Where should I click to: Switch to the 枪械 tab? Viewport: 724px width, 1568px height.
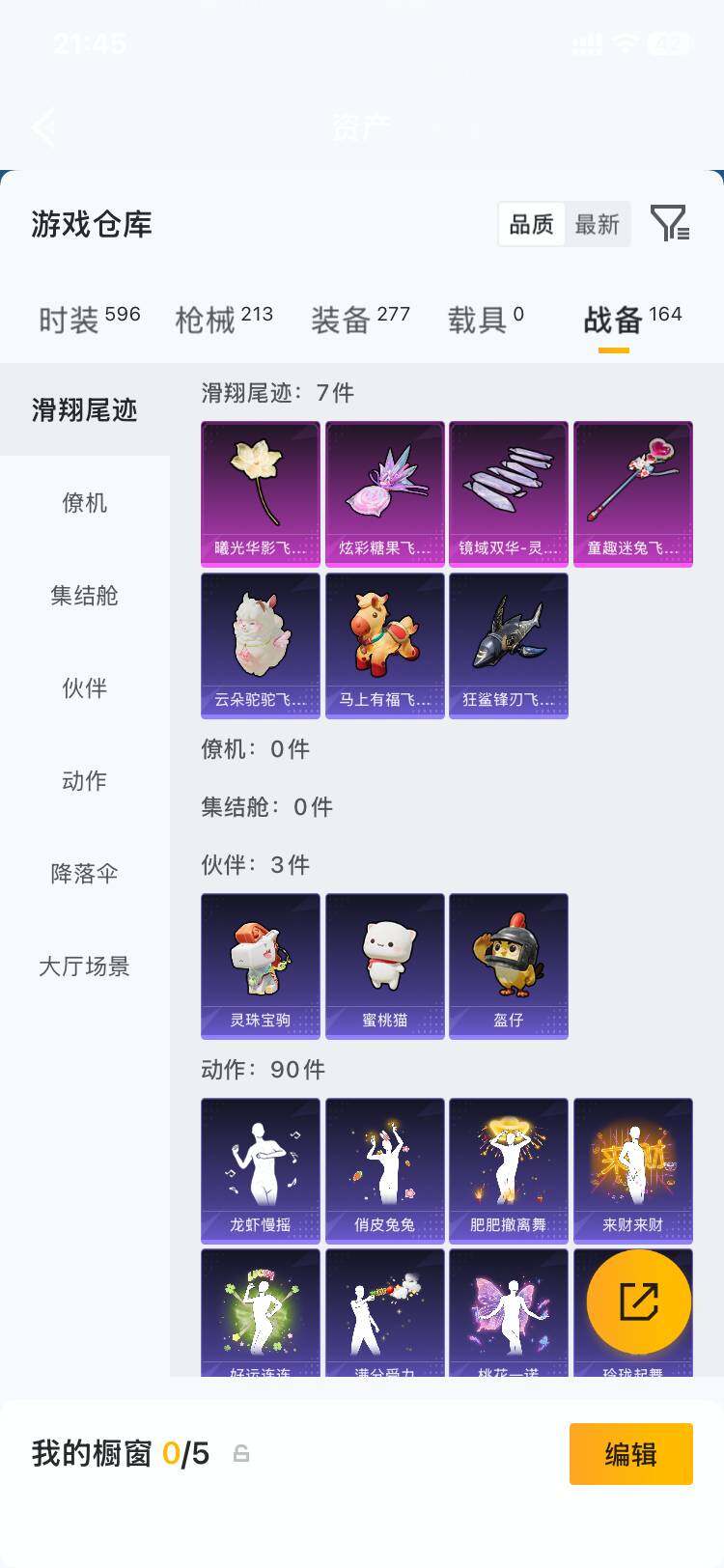tap(224, 319)
